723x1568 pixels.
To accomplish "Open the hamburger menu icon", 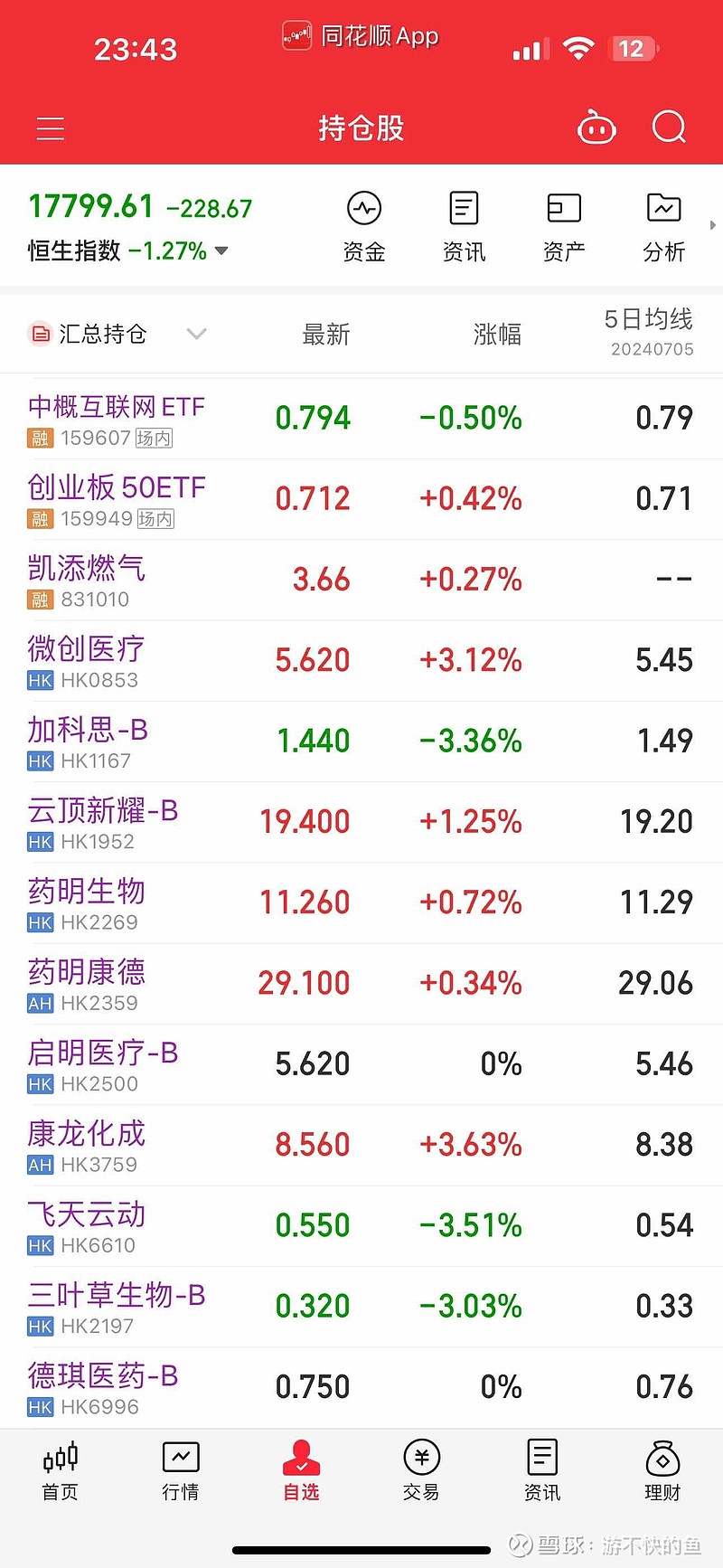I will pos(50,128).
